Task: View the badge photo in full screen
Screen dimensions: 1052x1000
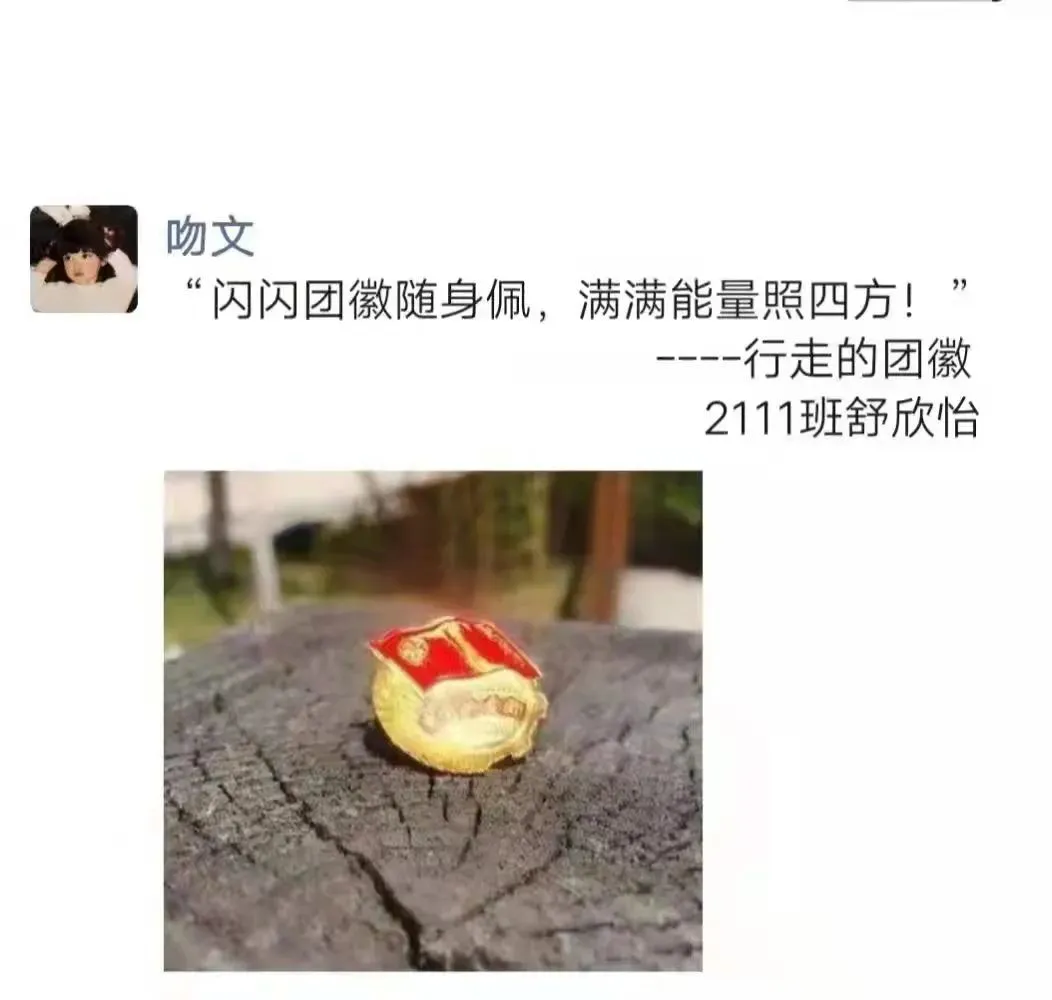Action: pyautogui.click(x=432, y=720)
